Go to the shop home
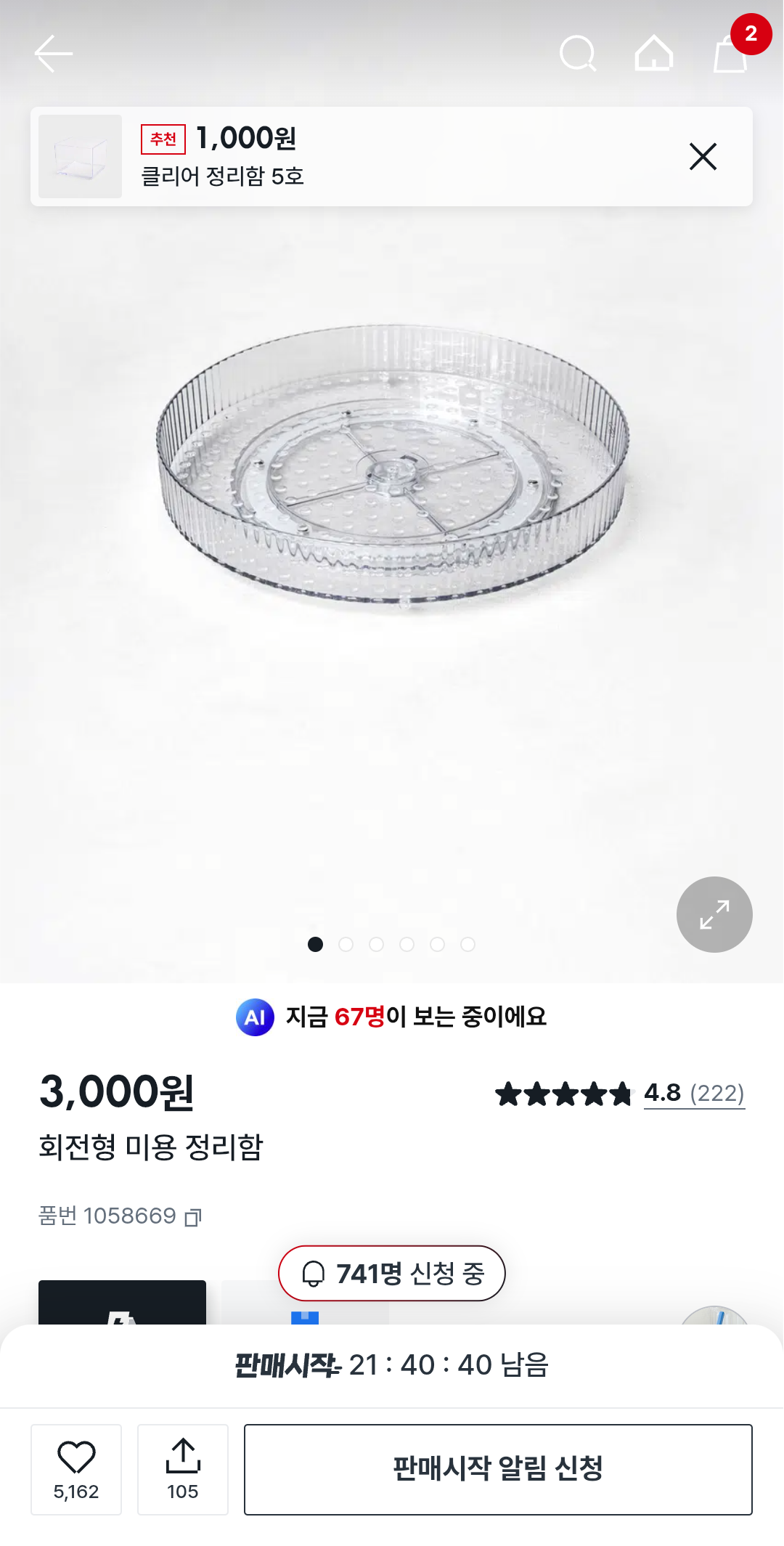 [654, 54]
